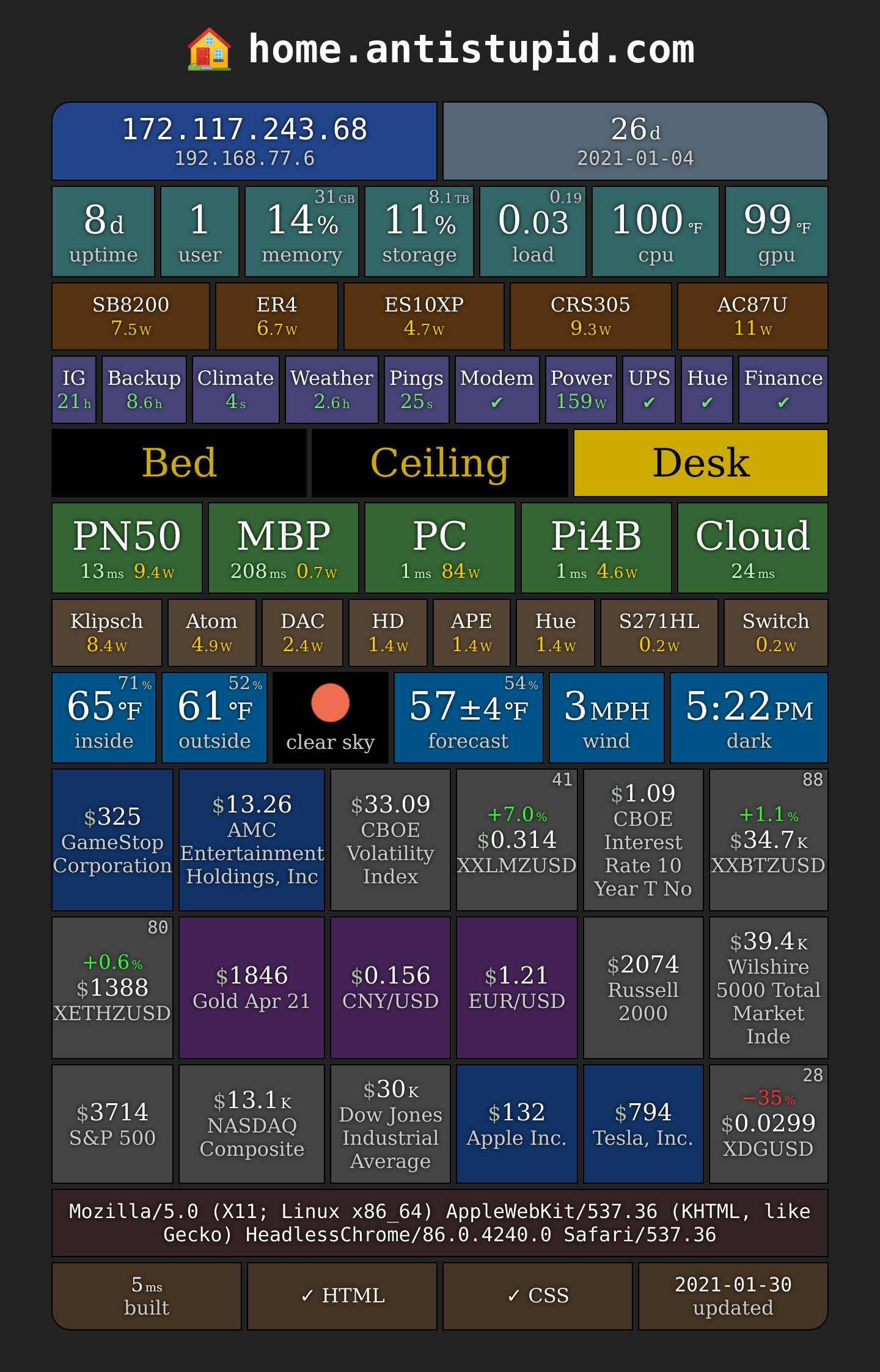880x1372 pixels.
Task: Open the Tesla, Inc. quote tile
Action: click(x=643, y=1124)
